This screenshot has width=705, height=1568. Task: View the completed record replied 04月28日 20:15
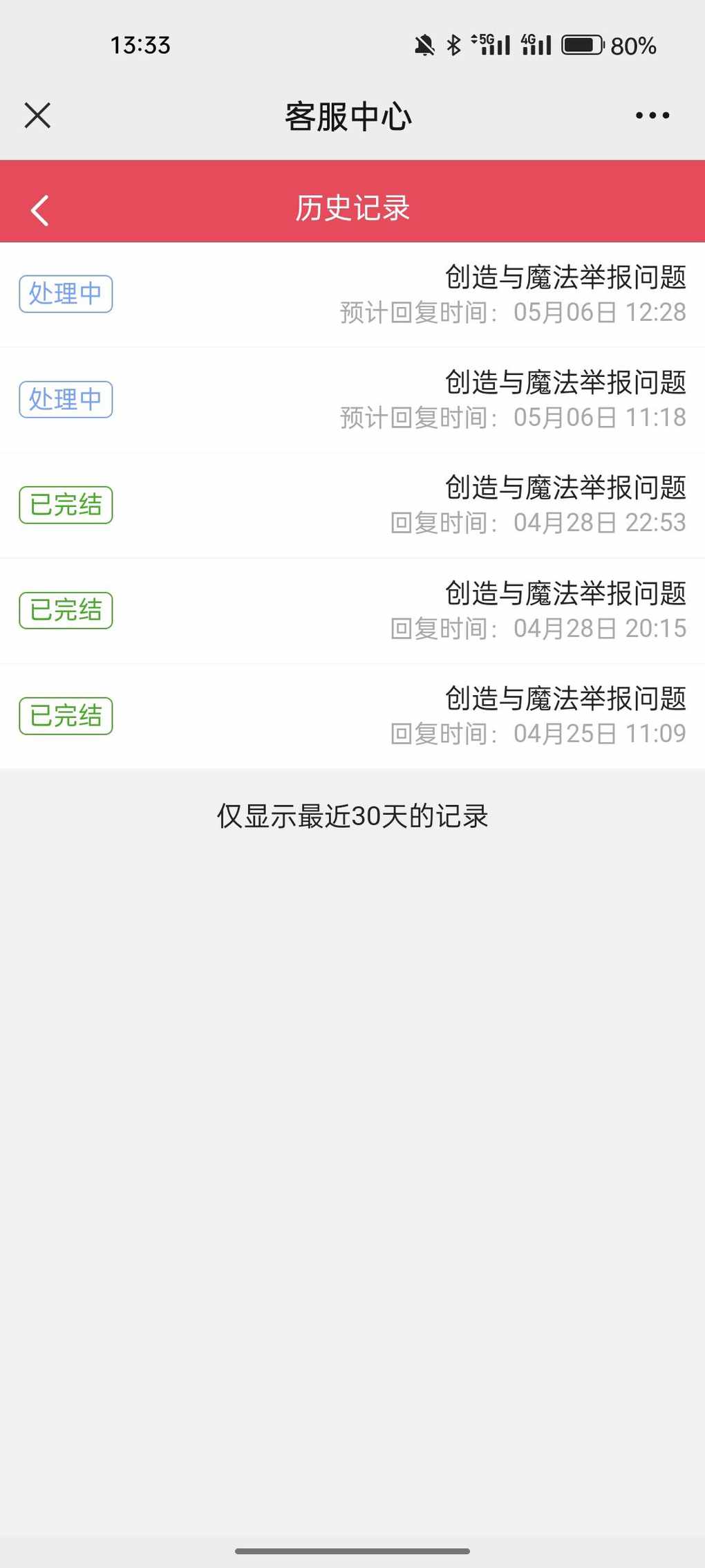pos(352,611)
